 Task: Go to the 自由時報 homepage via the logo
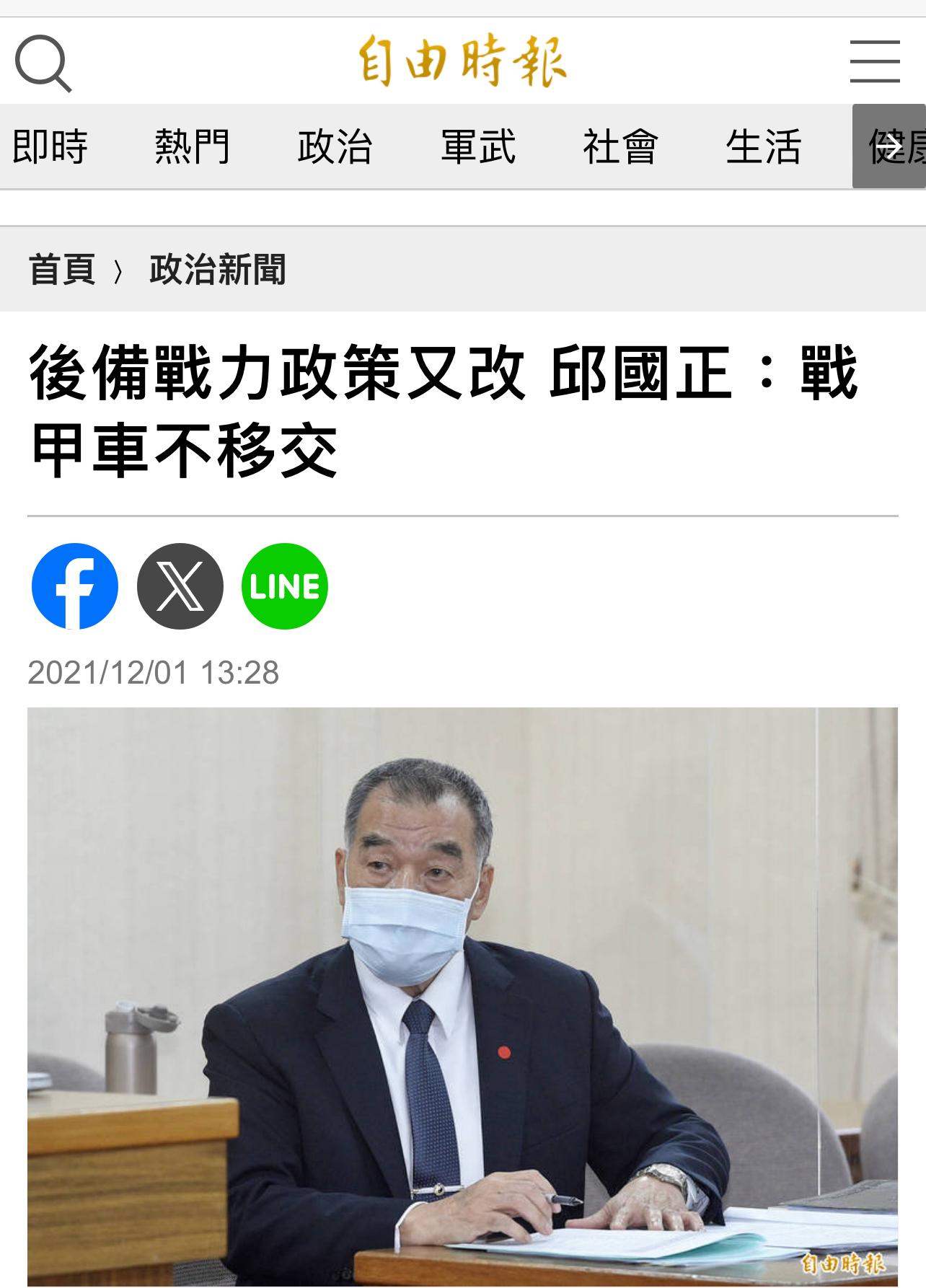[x=463, y=62]
